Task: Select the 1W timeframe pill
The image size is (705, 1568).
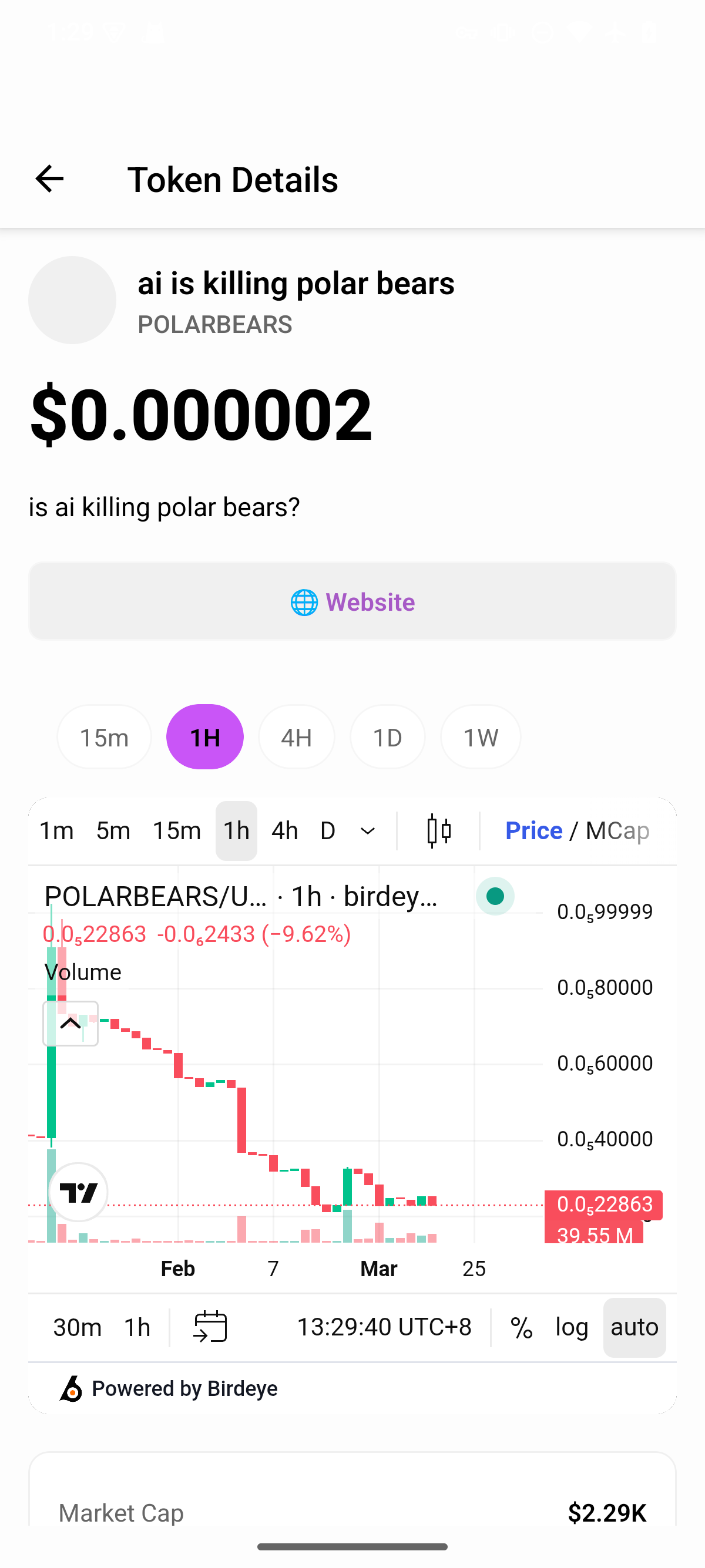Action: pos(481,736)
